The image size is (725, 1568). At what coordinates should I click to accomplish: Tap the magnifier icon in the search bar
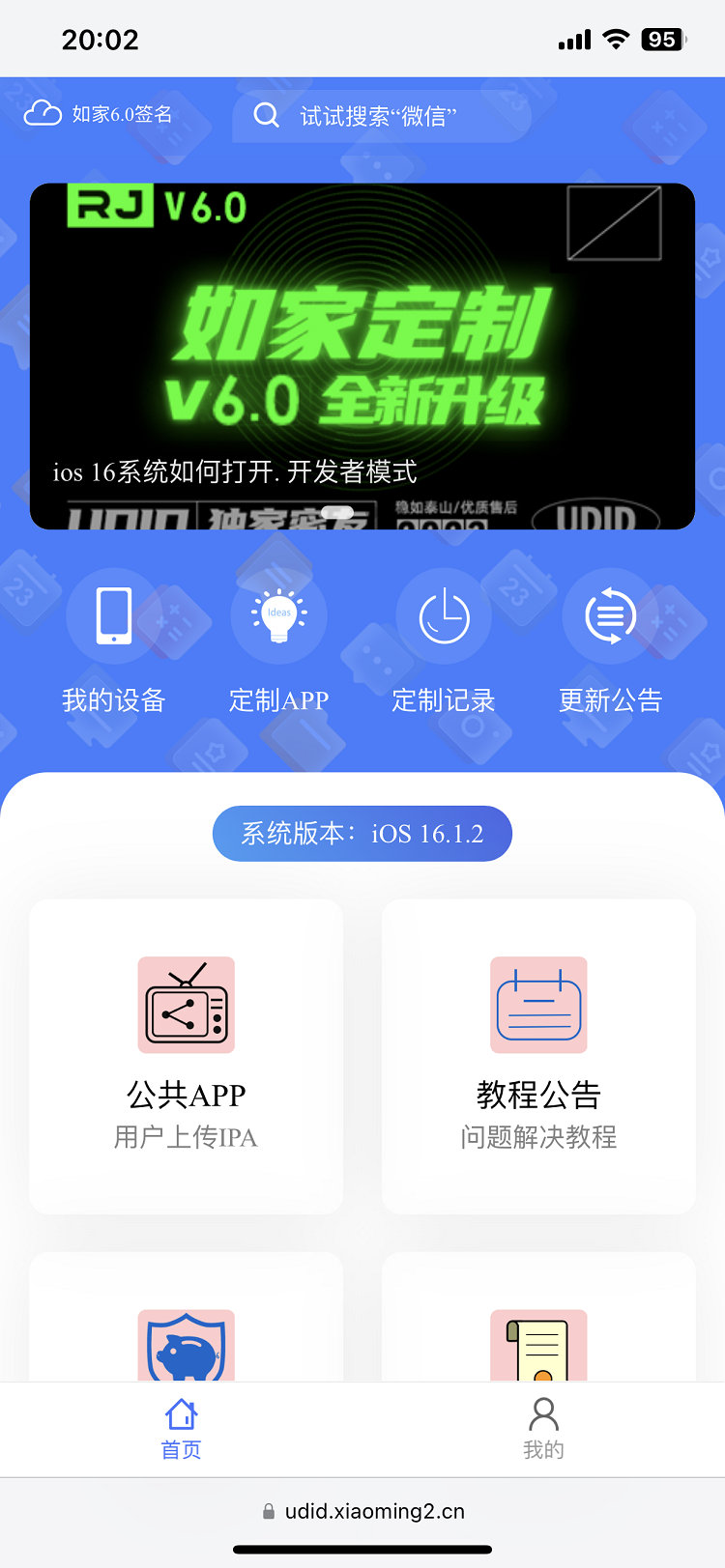pyautogui.click(x=265, y=114)
